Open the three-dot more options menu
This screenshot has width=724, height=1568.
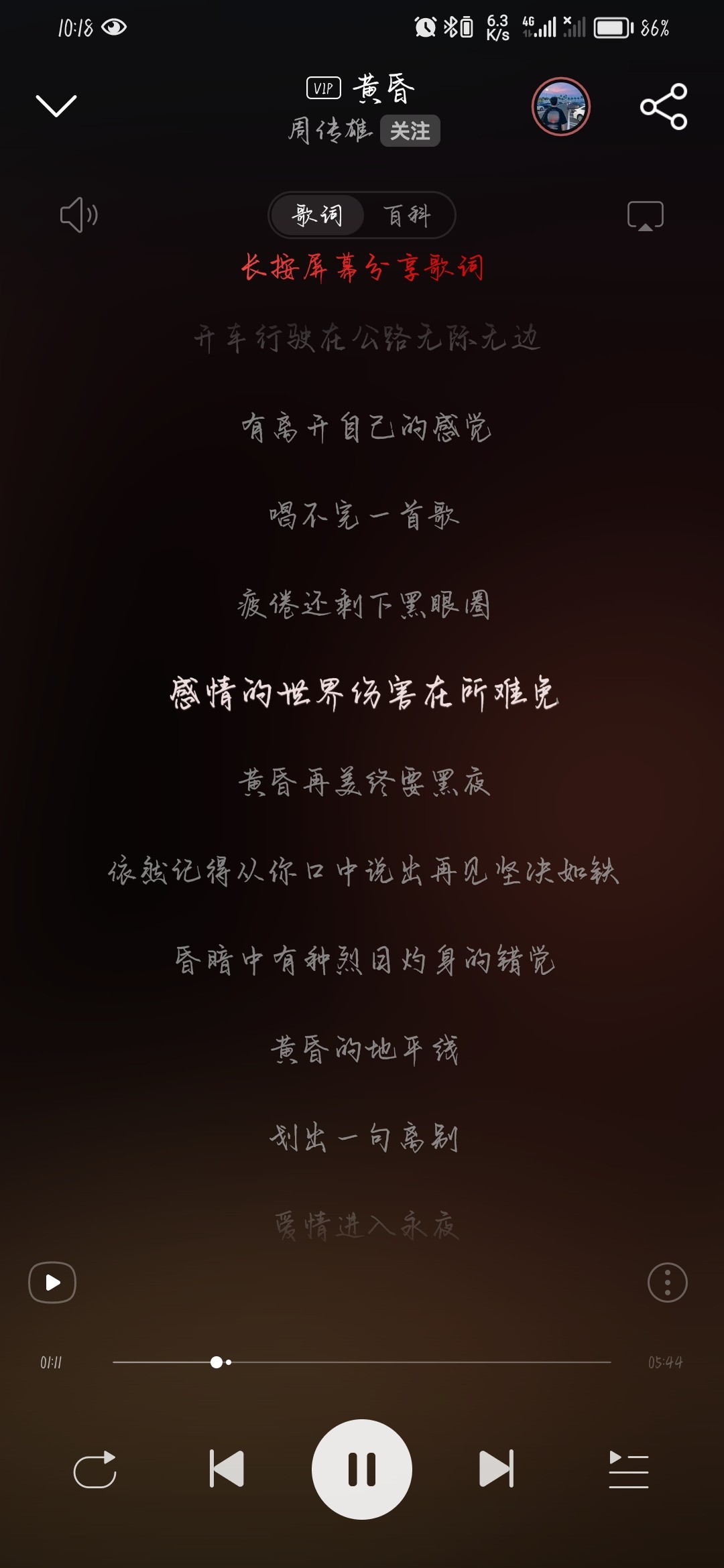668,1283
